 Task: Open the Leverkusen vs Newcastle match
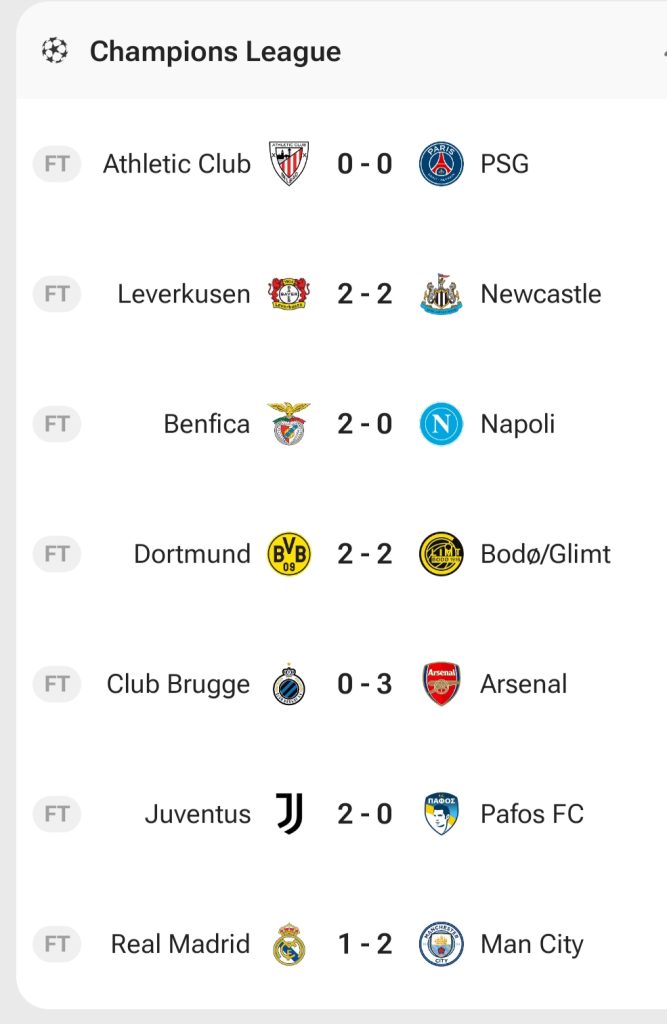364,294
